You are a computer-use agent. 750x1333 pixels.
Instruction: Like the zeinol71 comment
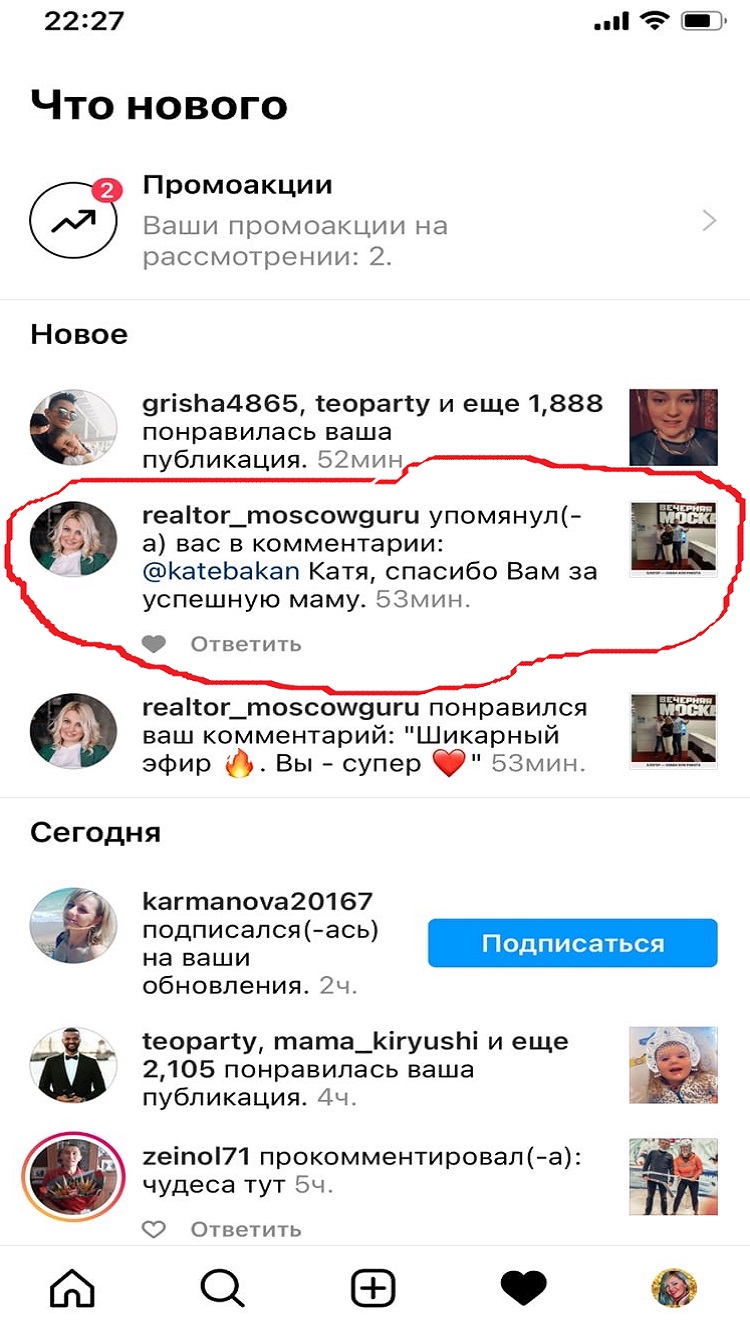pos(153,1229)
